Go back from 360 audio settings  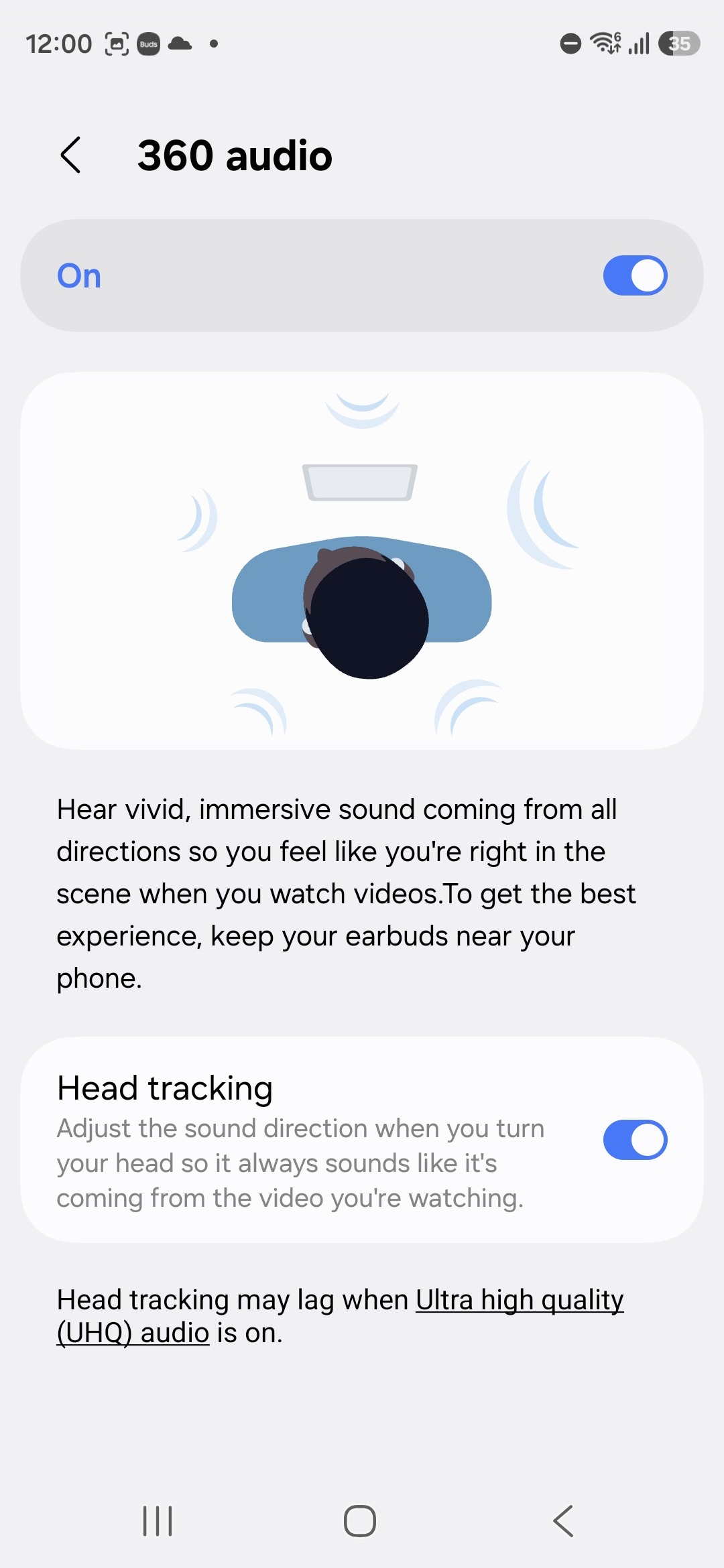(71, 155)
